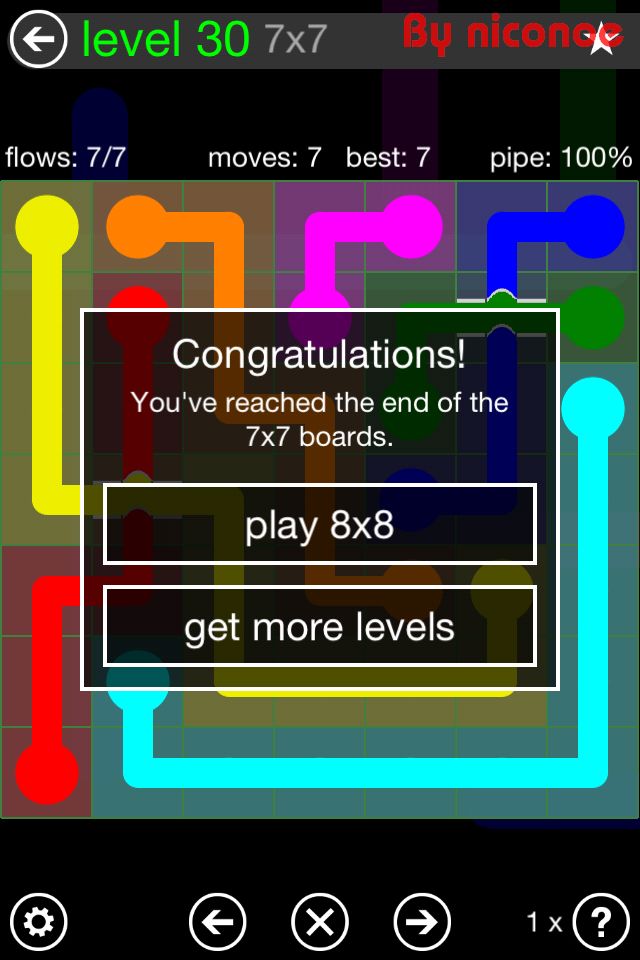640x960 pixels.
Task: Use the hint question mark button
Action: click(x=600, y=921)
